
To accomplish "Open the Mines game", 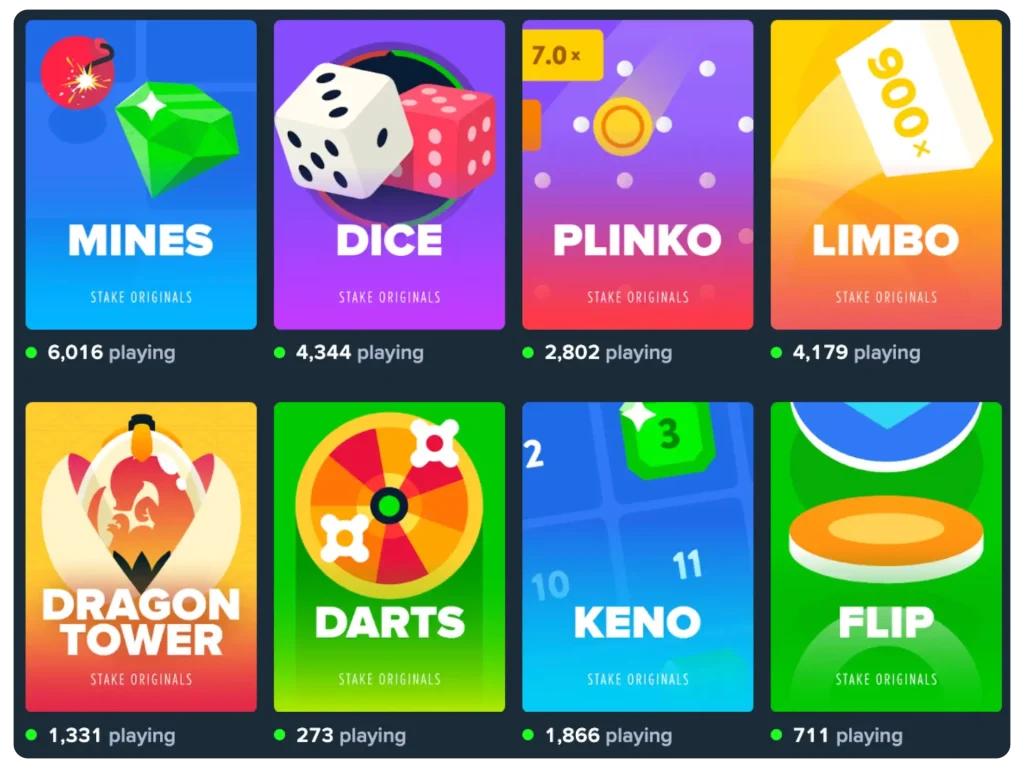I will (x=141, y=175).
